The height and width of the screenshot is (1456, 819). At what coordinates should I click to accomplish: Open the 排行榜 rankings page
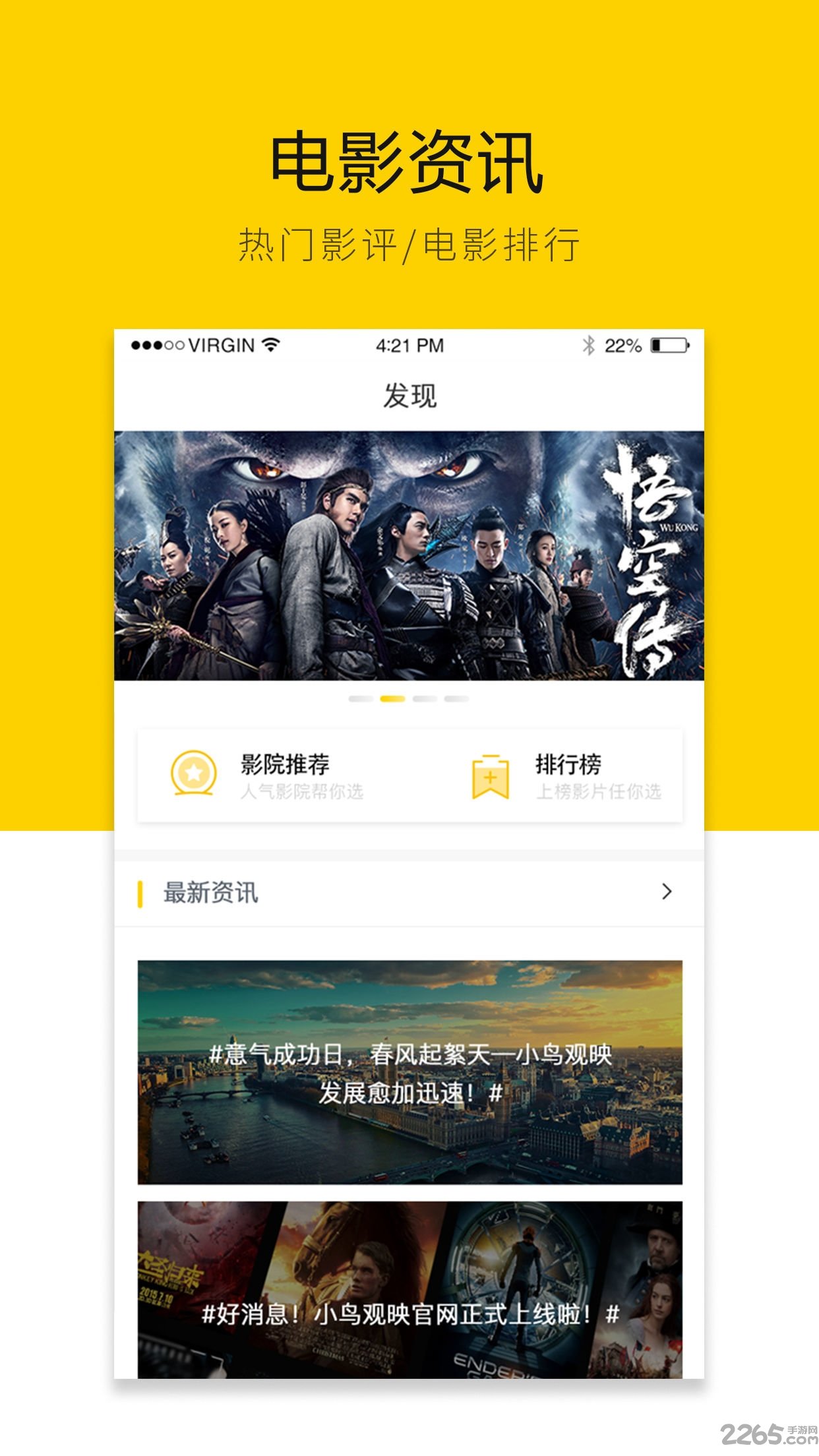(x=567, y=764)
